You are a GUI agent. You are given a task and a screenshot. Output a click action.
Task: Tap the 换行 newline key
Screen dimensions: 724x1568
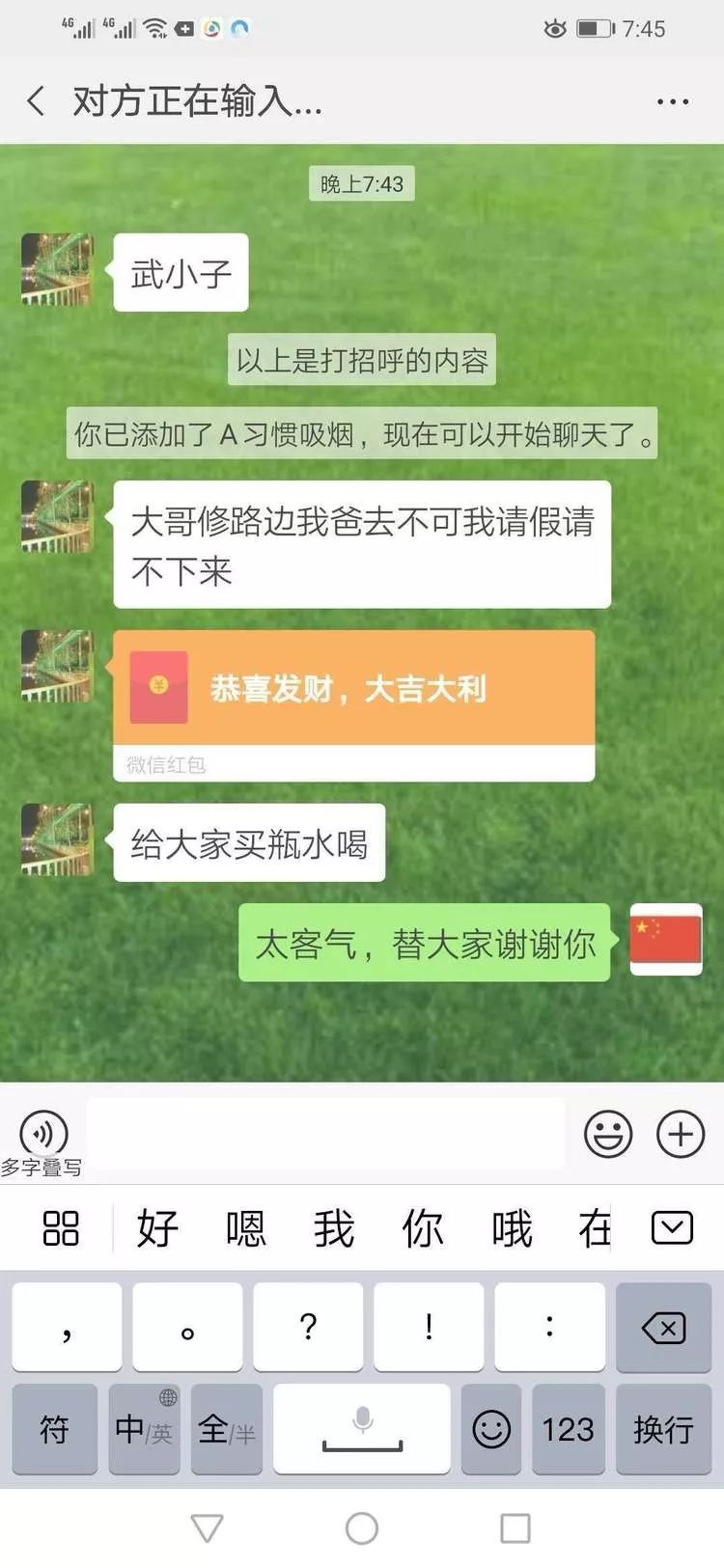point(663,1429)
